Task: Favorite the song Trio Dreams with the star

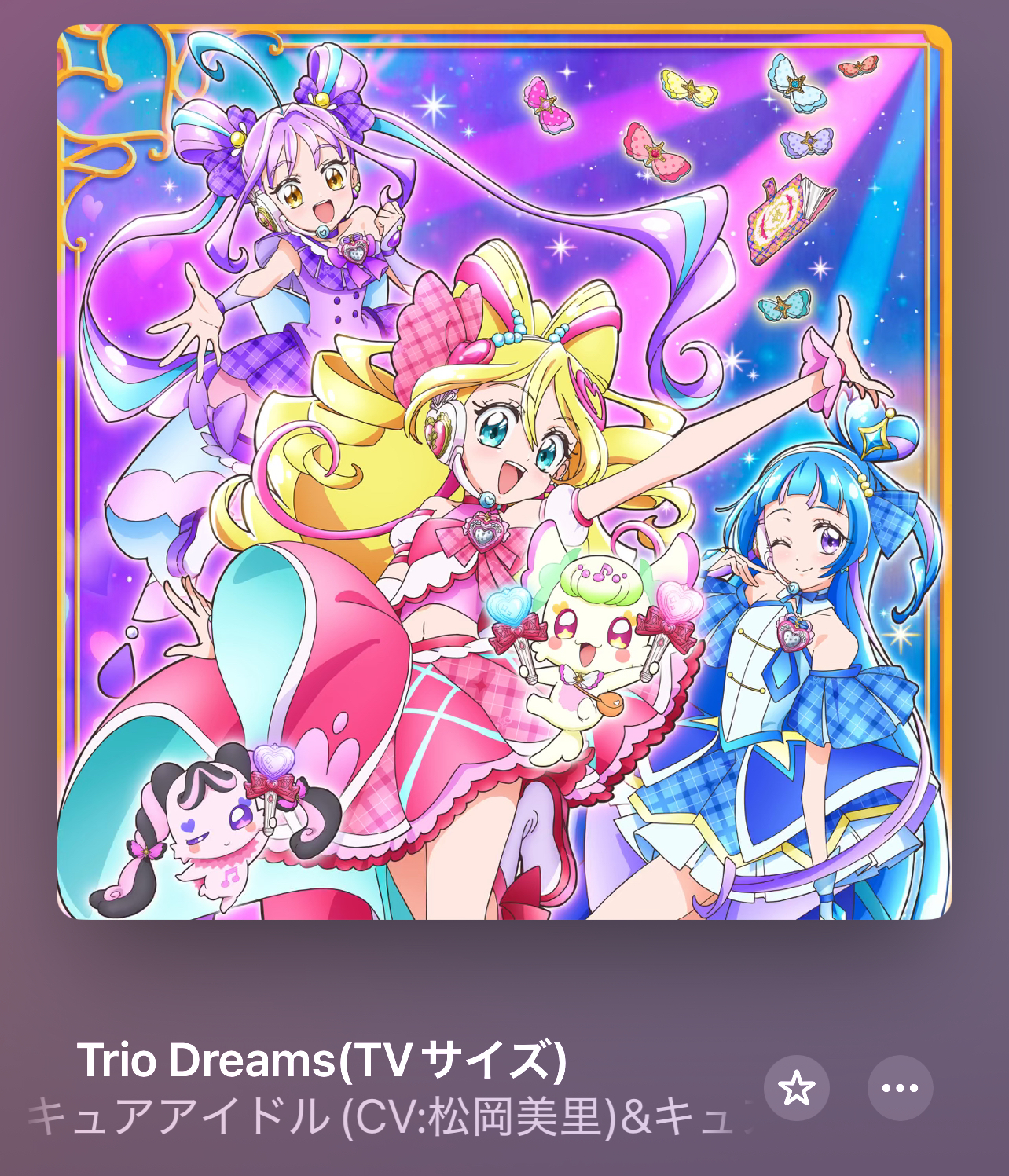Action: coord(796,1088)
